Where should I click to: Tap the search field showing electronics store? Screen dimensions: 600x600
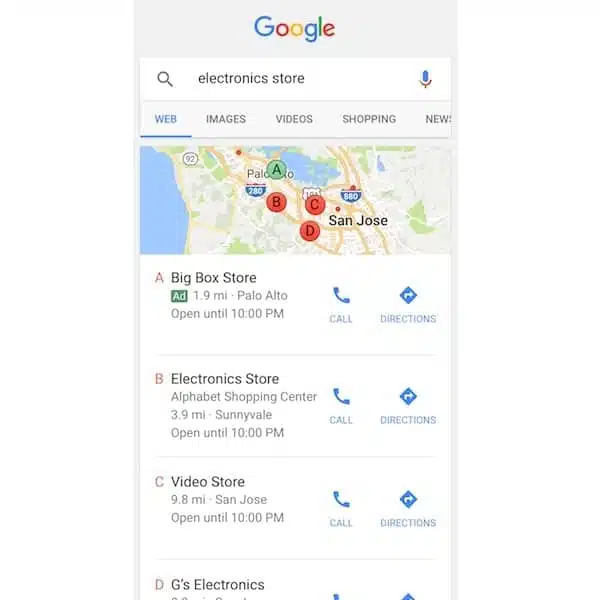click(x=290, y=79)
